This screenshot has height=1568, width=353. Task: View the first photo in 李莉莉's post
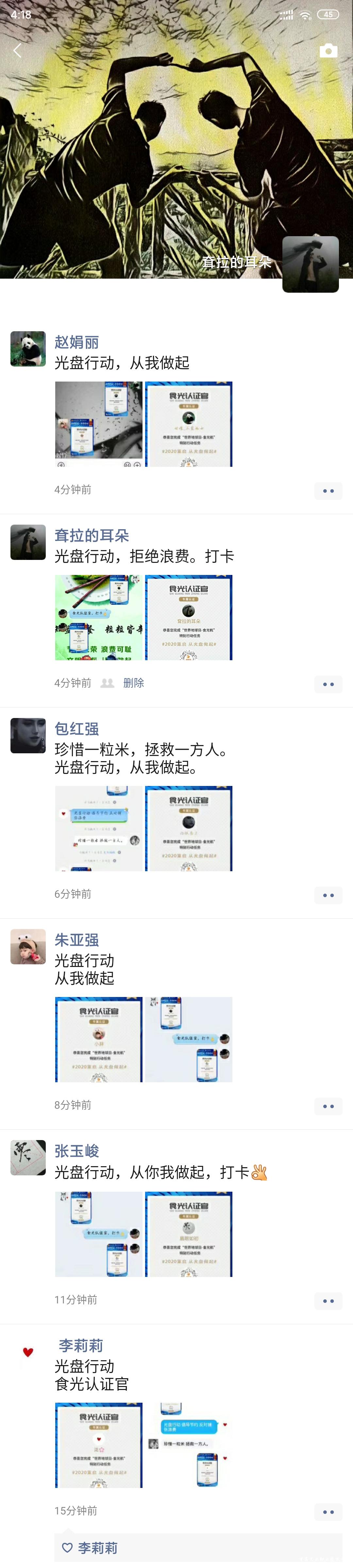pos(99,1445)
